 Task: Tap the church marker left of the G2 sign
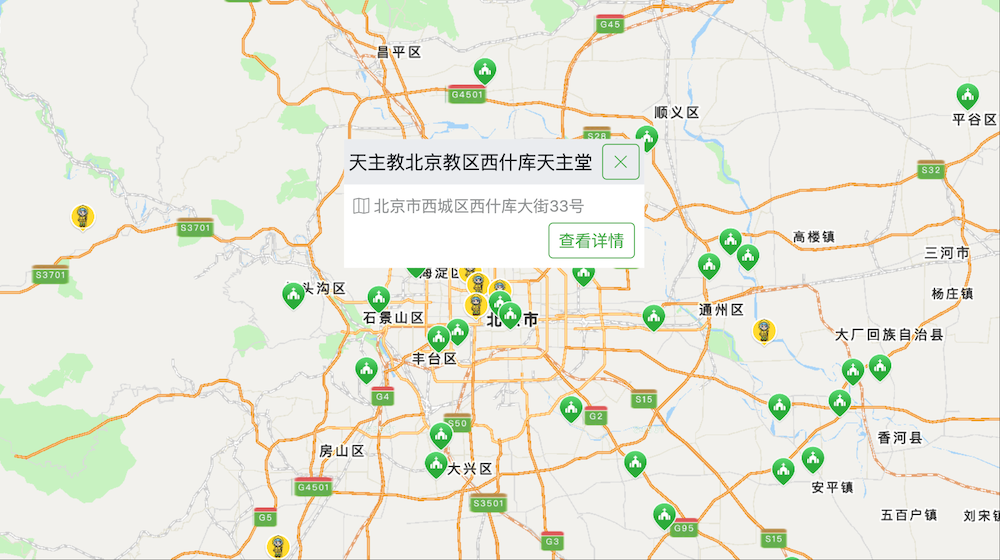tap(571, 408)
